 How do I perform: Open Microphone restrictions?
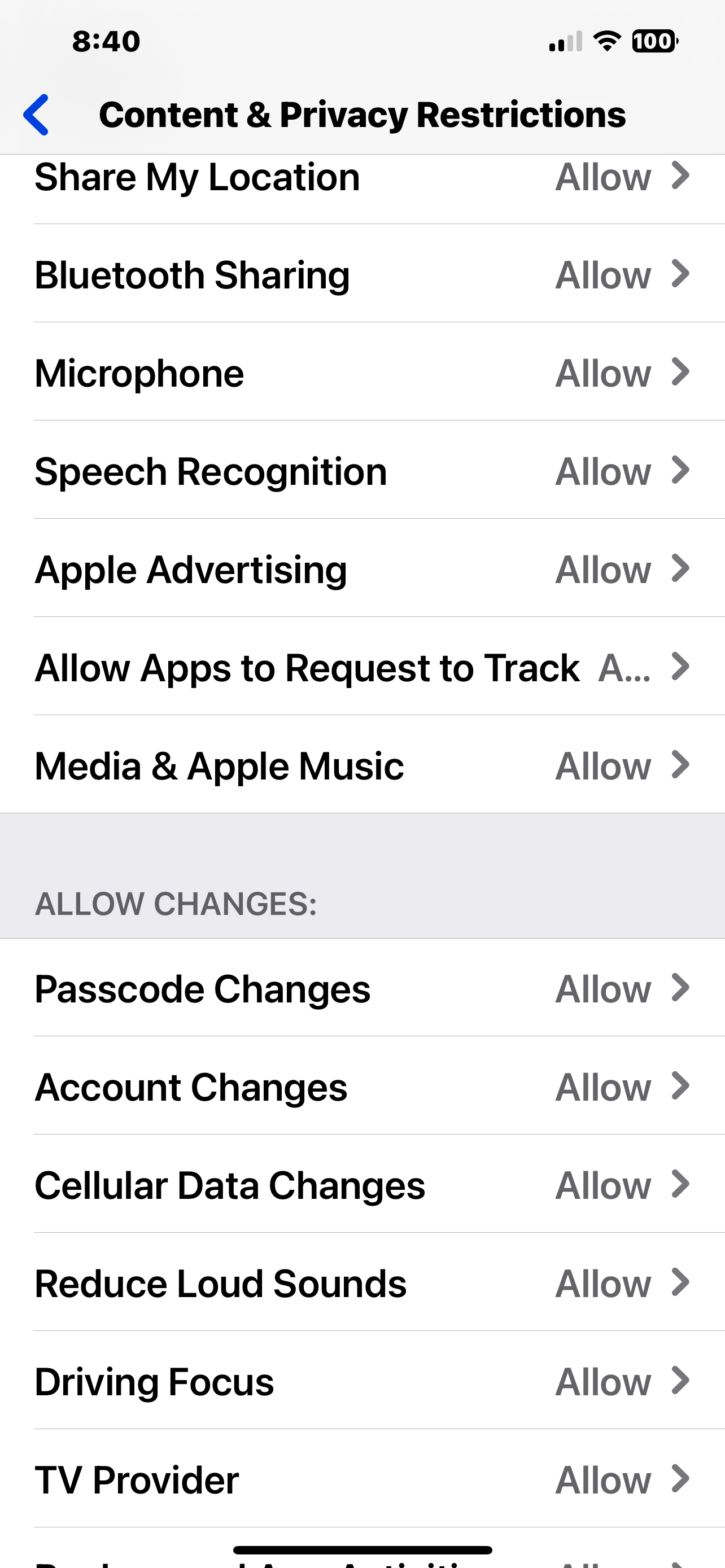click(362, 373)
